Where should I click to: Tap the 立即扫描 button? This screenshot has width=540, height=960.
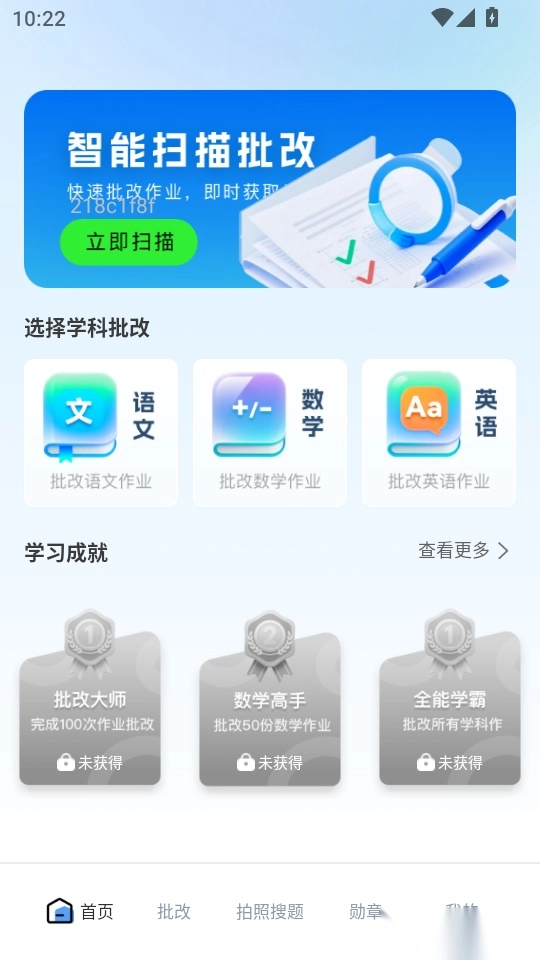(x=129, y=242)
